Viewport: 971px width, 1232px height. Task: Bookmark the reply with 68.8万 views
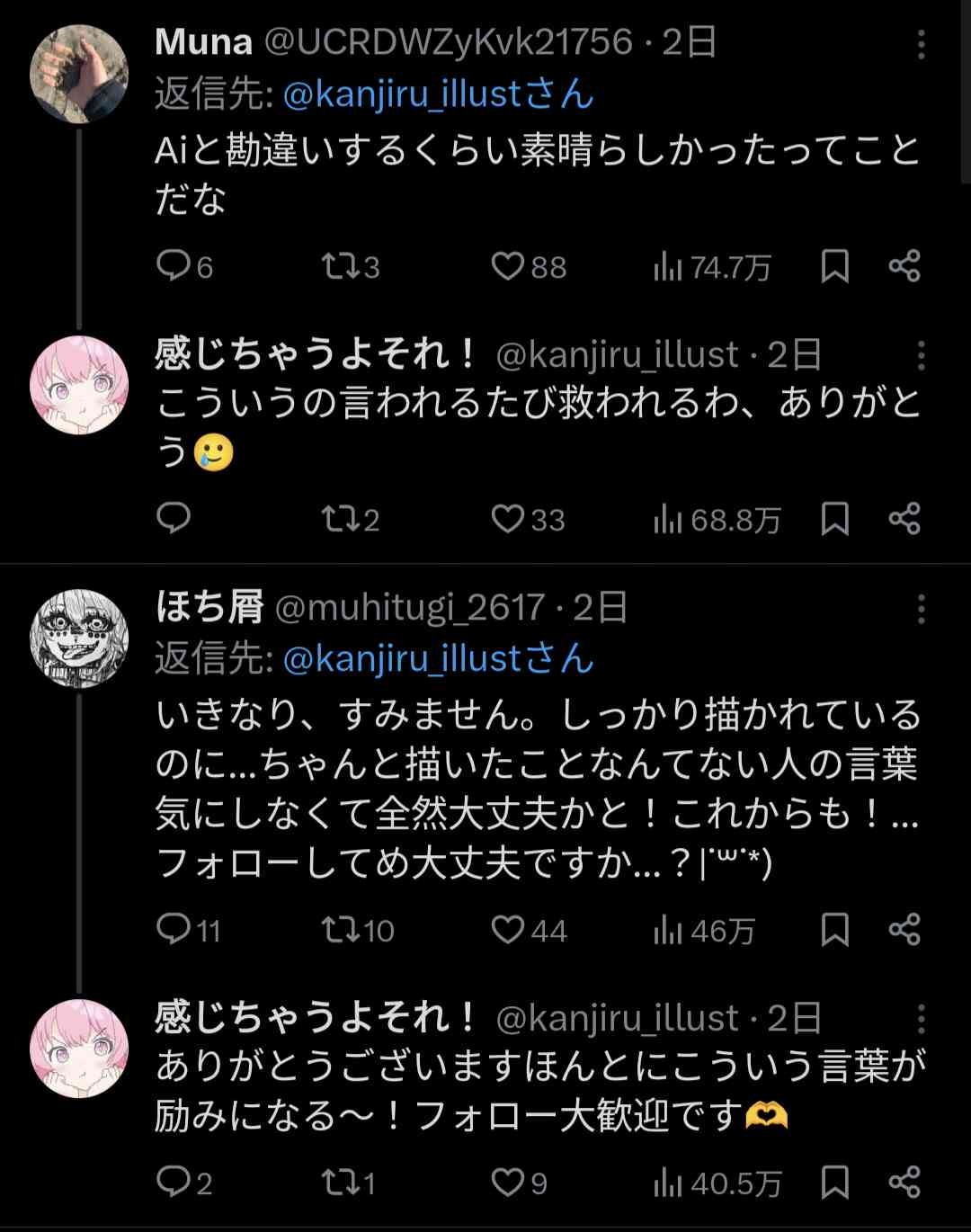(835, 519)
